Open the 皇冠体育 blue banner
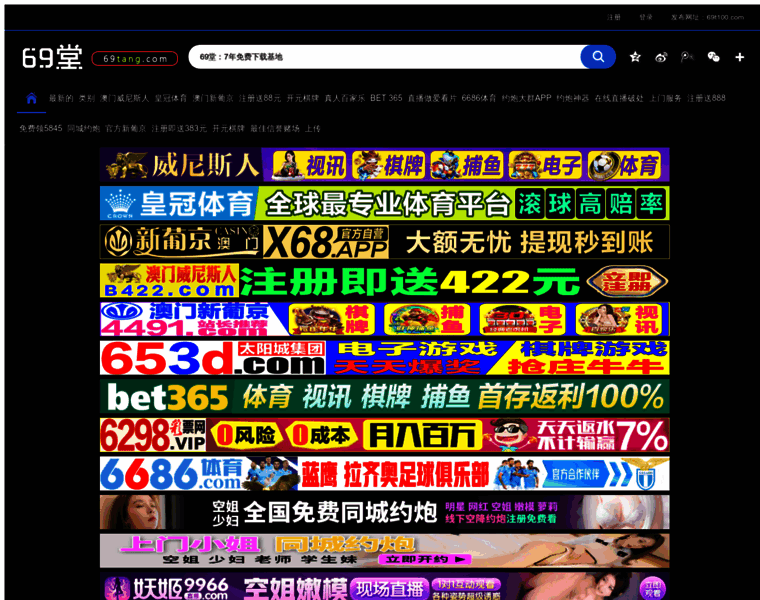Image resolution: width=760 pixels, height=600 pixels. (x=384, y=203)
